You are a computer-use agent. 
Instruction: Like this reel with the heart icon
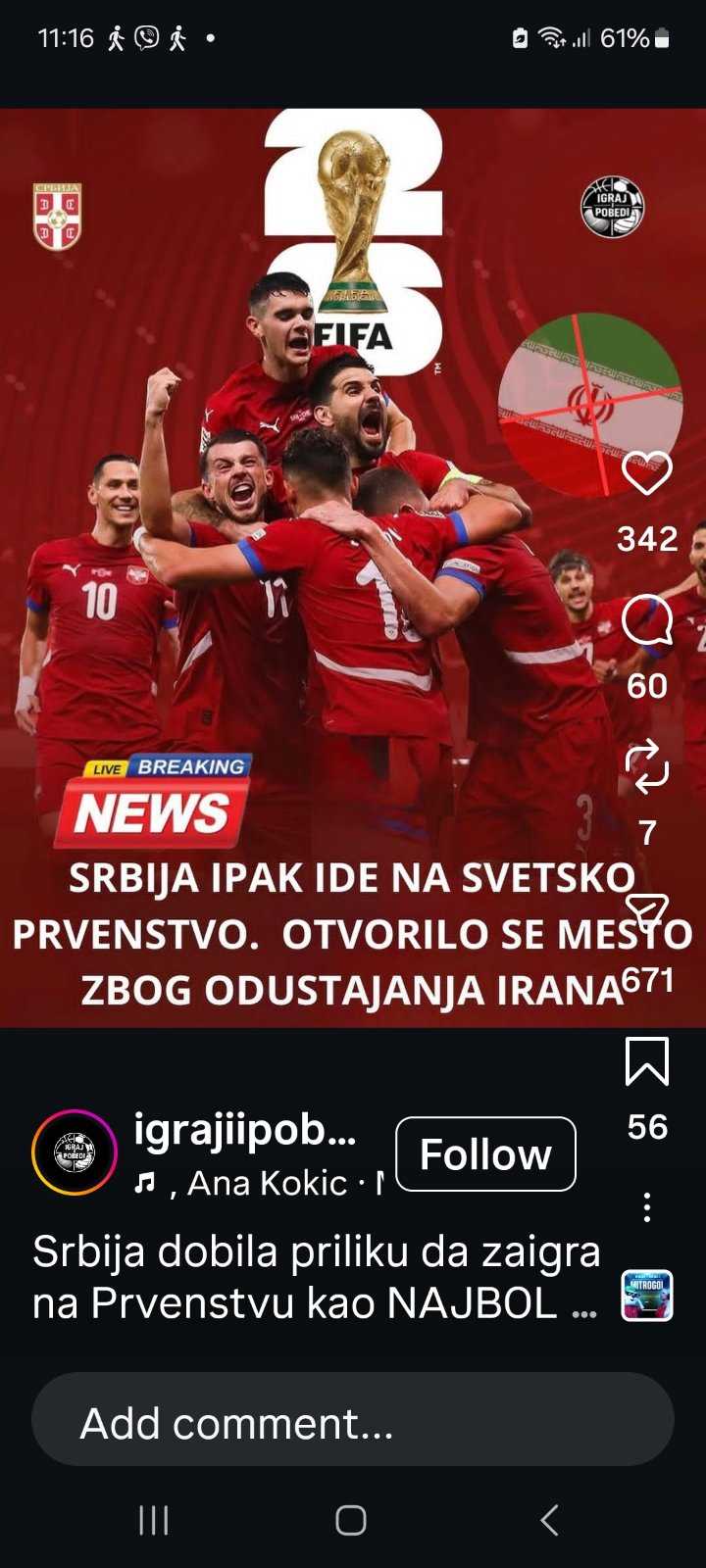click(x=647, y=474)
